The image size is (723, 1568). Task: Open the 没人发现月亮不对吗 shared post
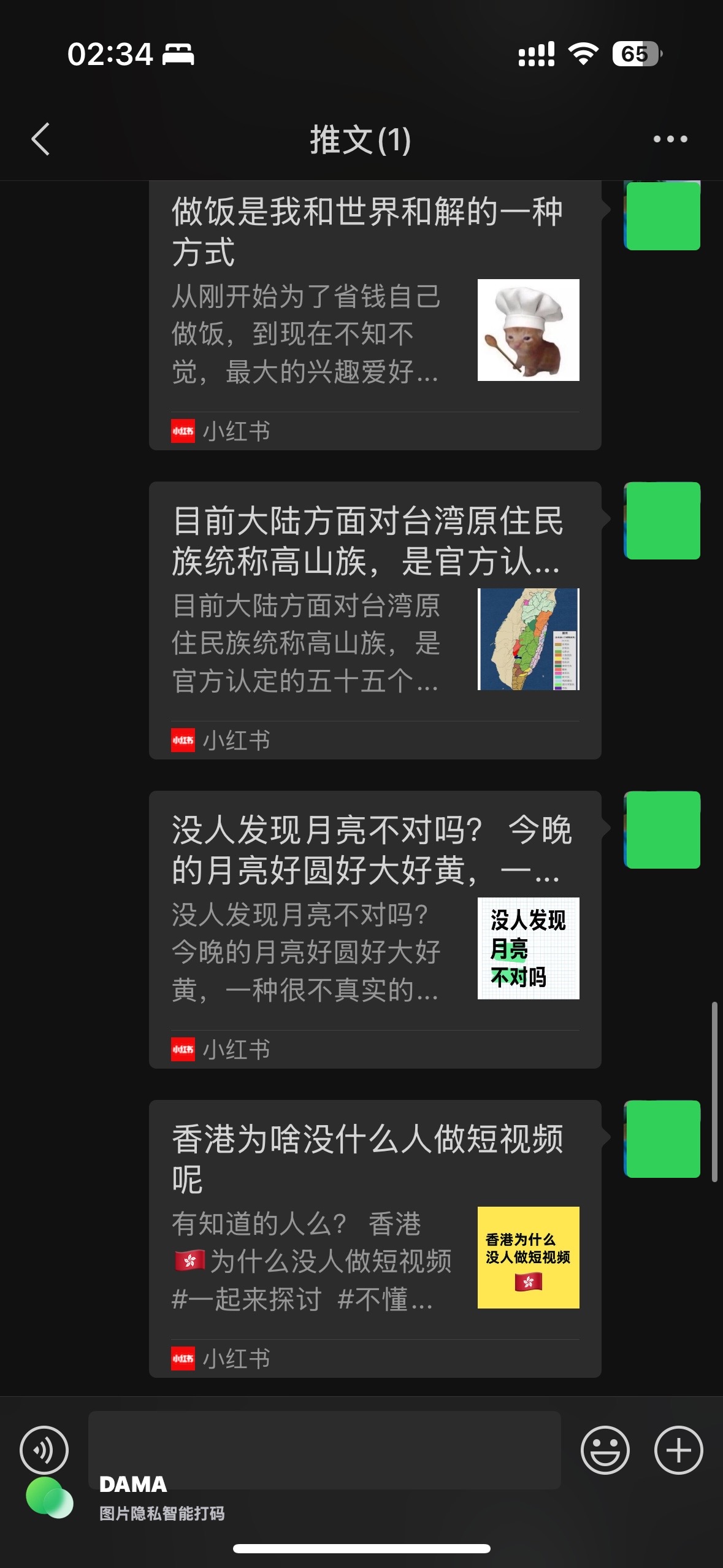(x=375, y=929)
